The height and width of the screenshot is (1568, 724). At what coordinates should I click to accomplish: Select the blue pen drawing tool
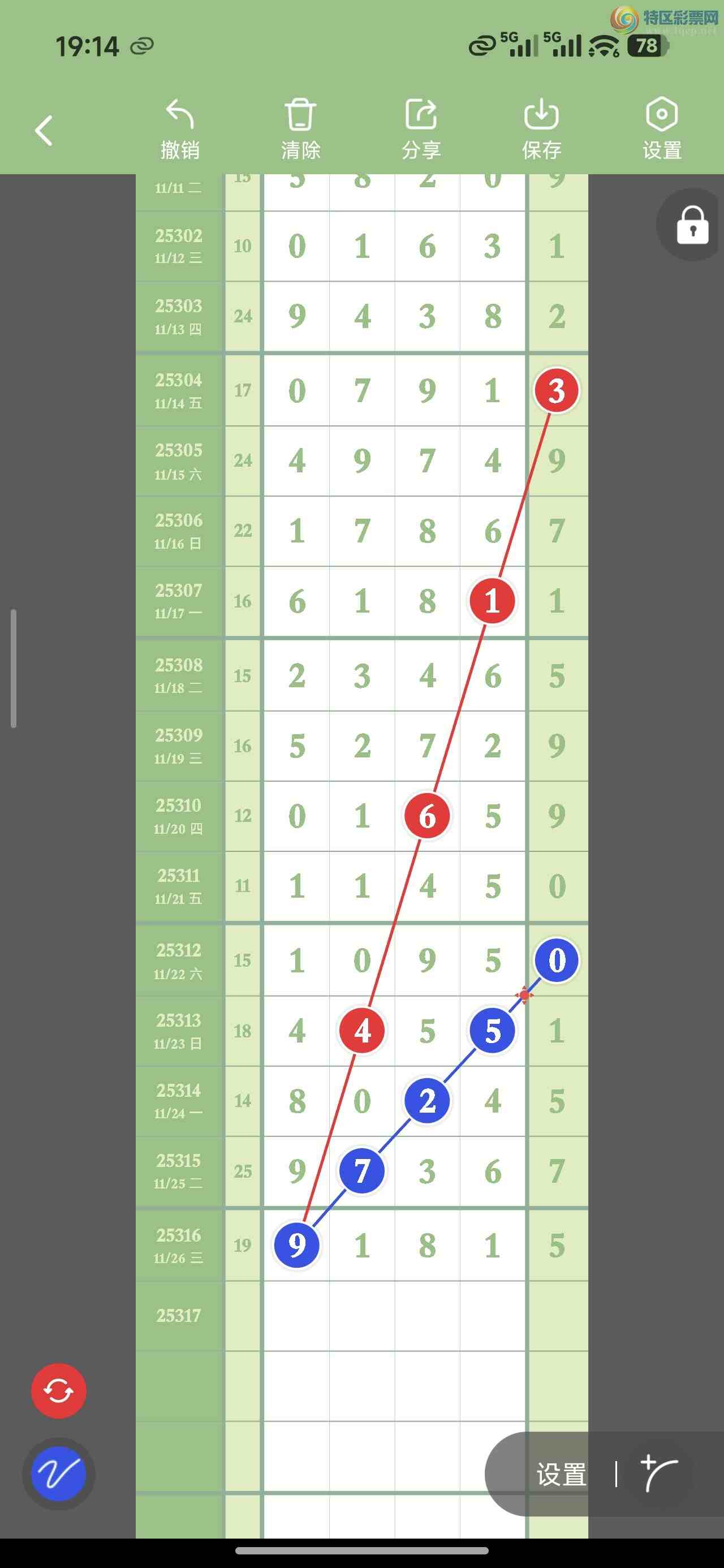pos(58,1474)
